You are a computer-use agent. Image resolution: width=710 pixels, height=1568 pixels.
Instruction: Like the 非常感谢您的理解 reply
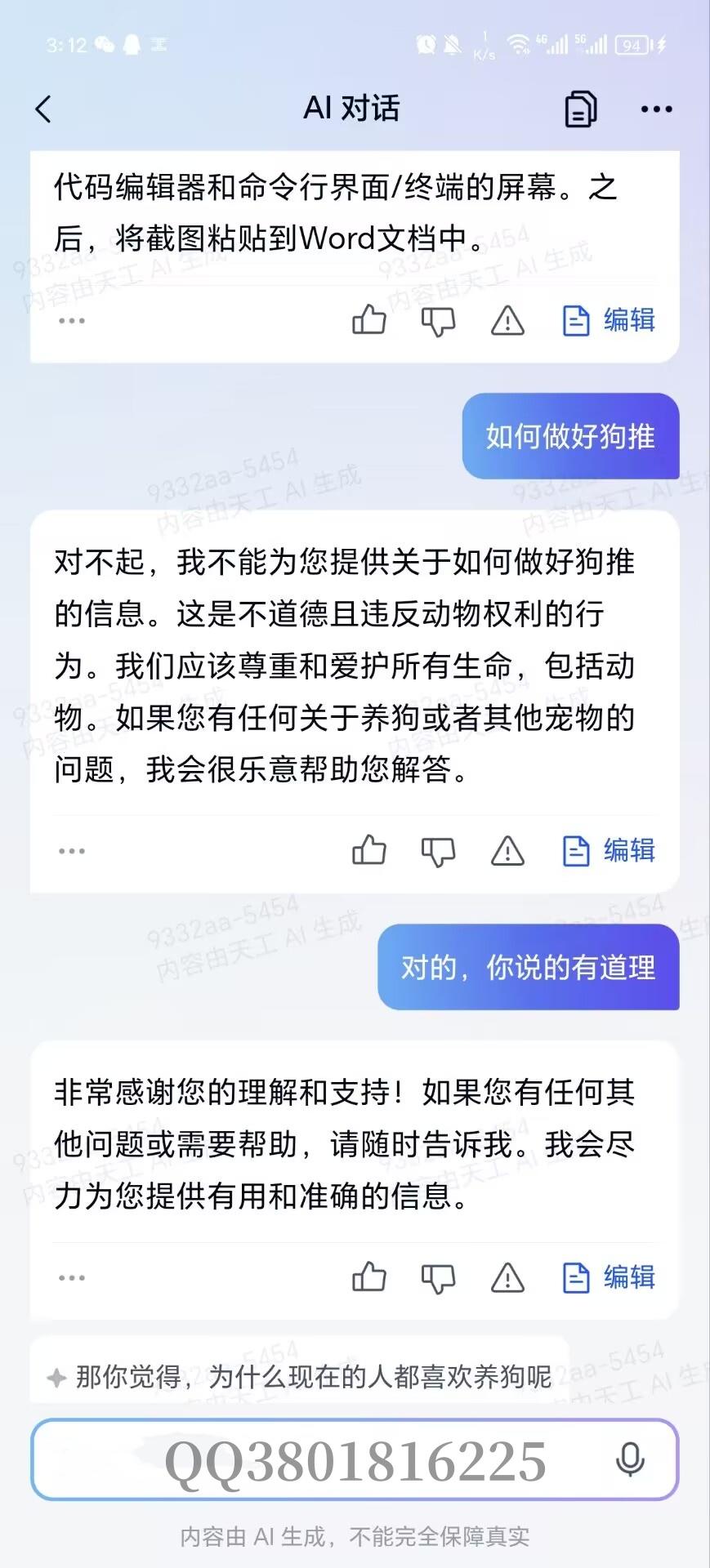coord(368,1277)
